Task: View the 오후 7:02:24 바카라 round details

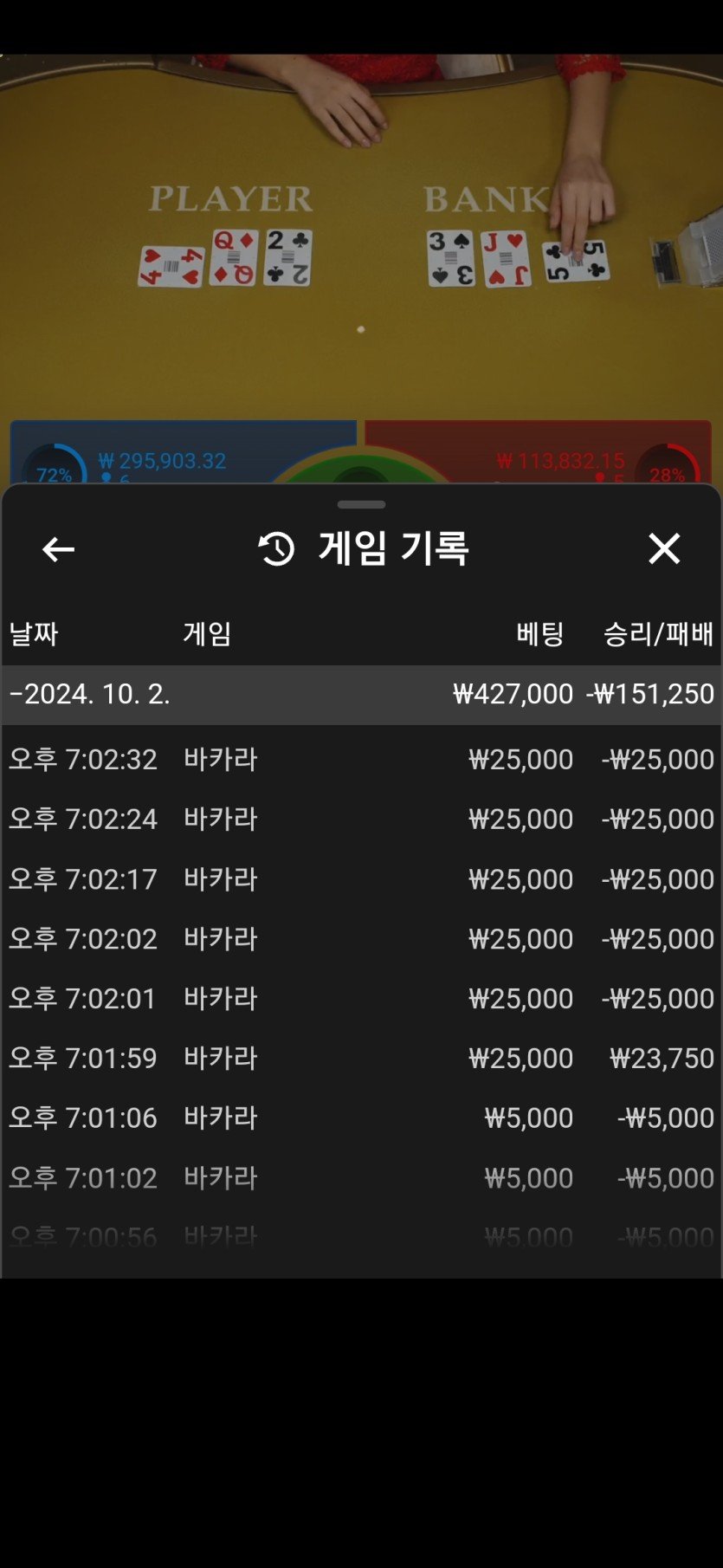Action: [361, 819]
